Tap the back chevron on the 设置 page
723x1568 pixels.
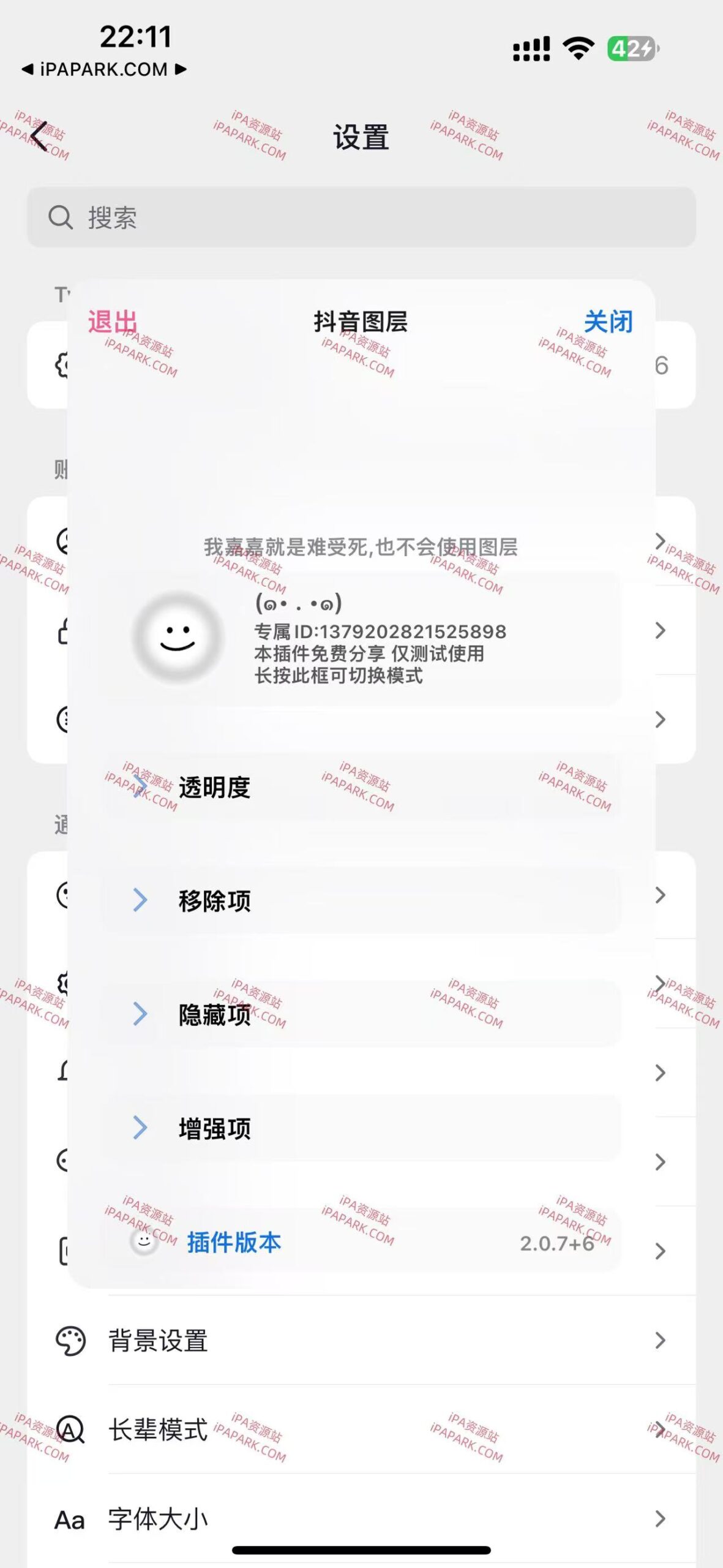39,136
